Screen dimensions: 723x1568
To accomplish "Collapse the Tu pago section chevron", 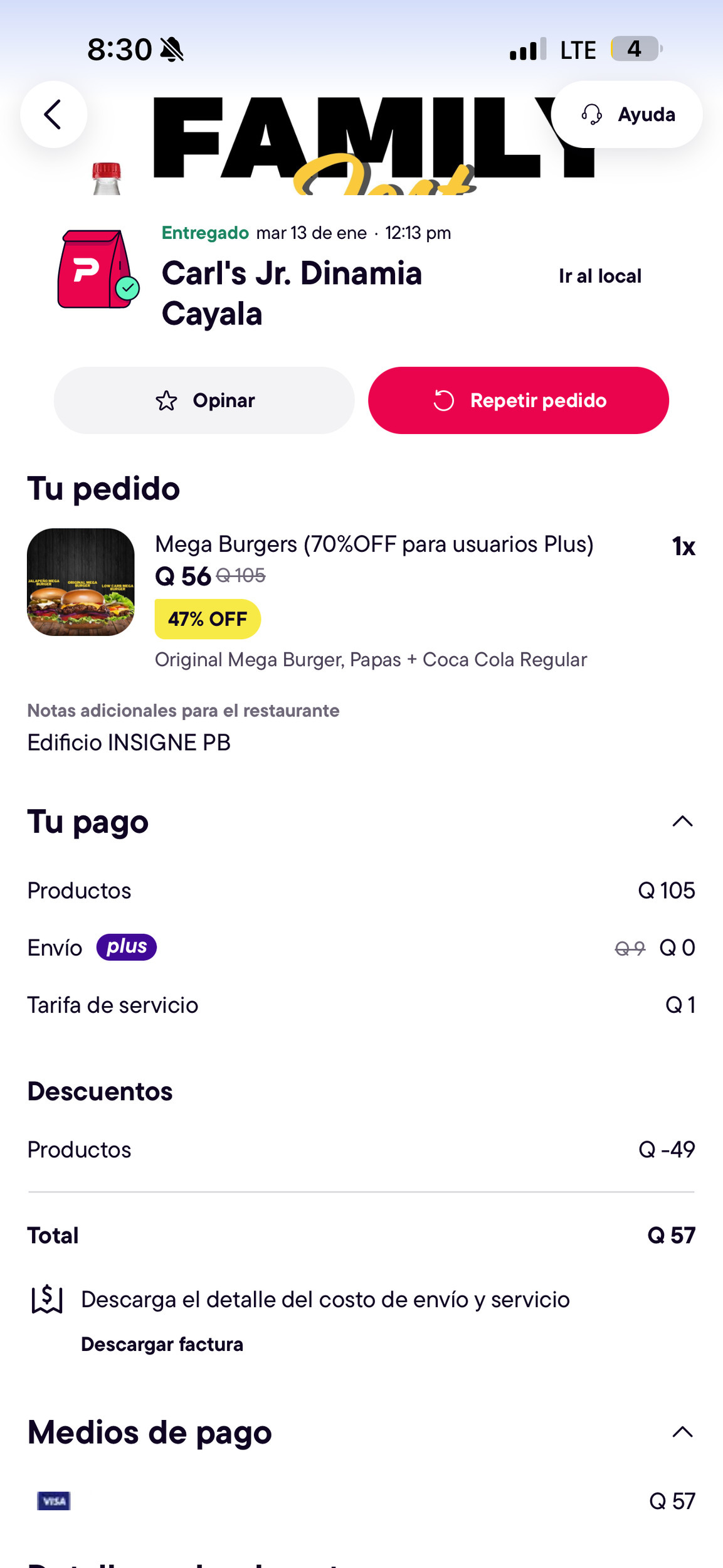I will [683, 822].
